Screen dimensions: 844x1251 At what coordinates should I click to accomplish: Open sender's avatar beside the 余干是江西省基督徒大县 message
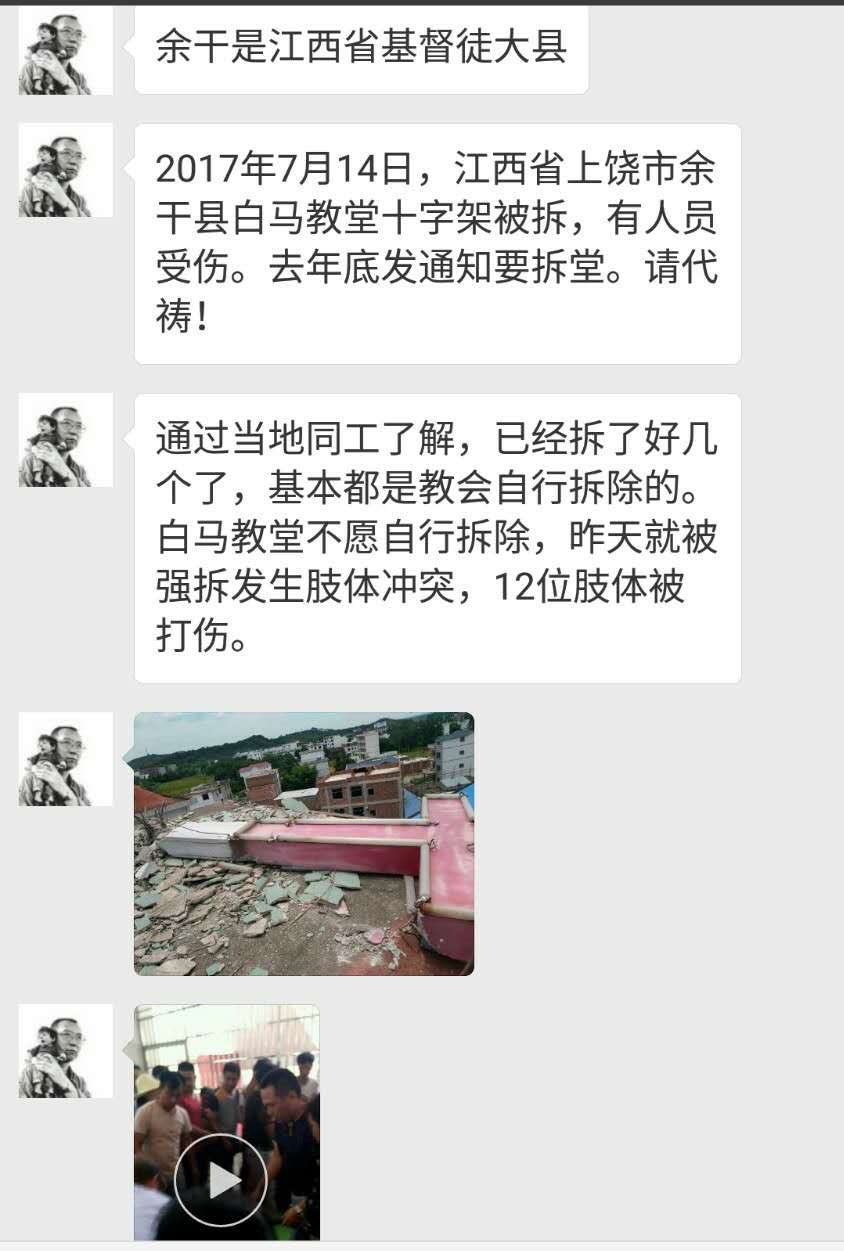click(x=66, y=53)
